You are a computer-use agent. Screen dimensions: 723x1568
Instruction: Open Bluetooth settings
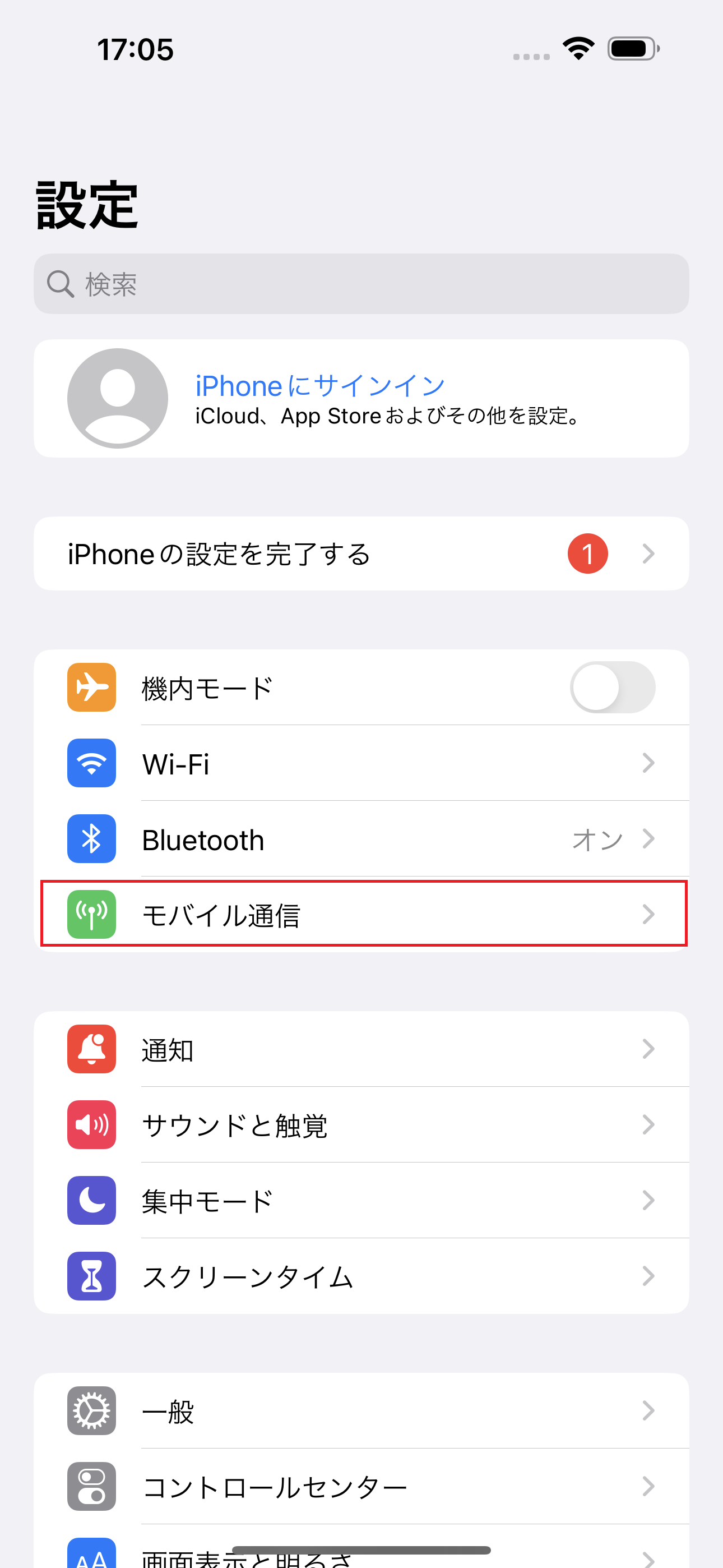[x=361, y=839]
